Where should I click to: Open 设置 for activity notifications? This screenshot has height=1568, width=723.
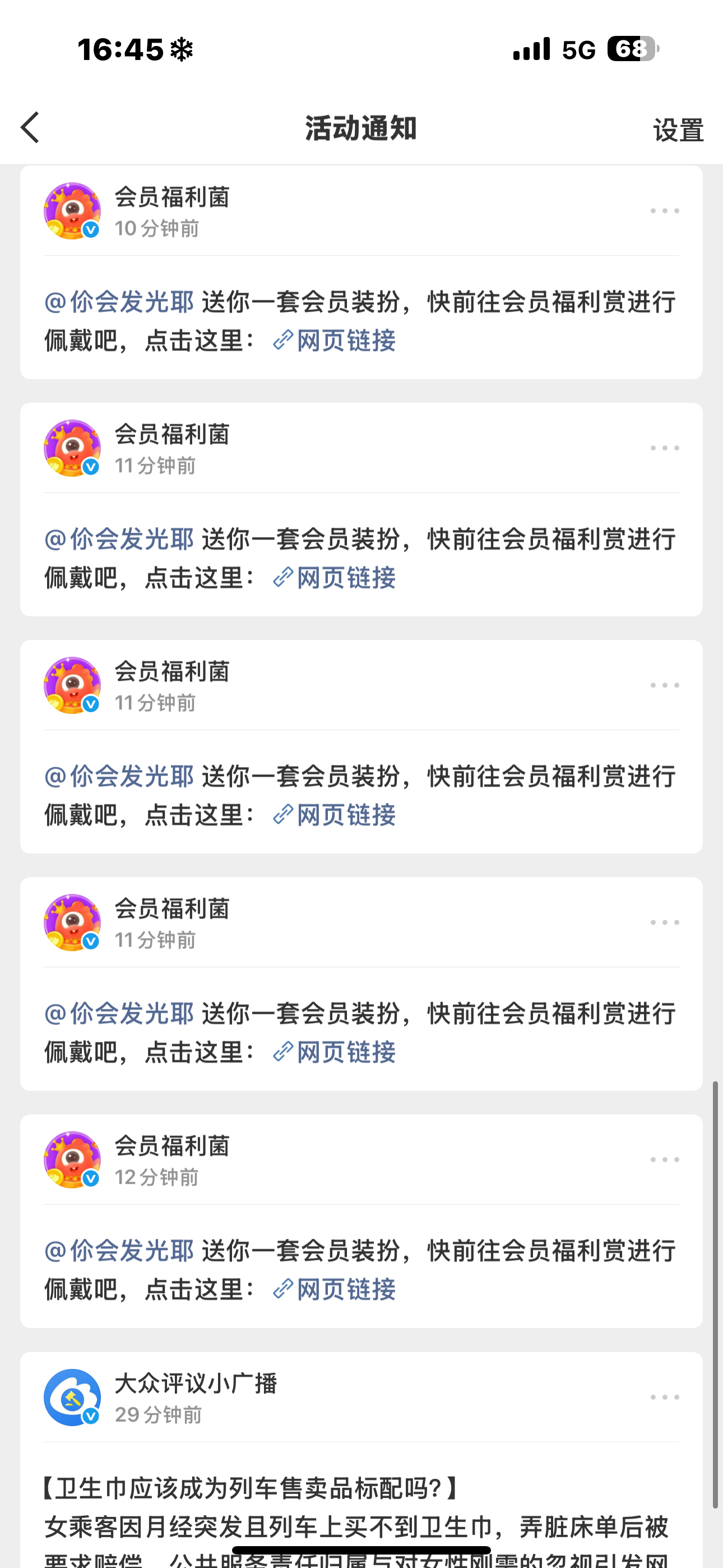678,128
